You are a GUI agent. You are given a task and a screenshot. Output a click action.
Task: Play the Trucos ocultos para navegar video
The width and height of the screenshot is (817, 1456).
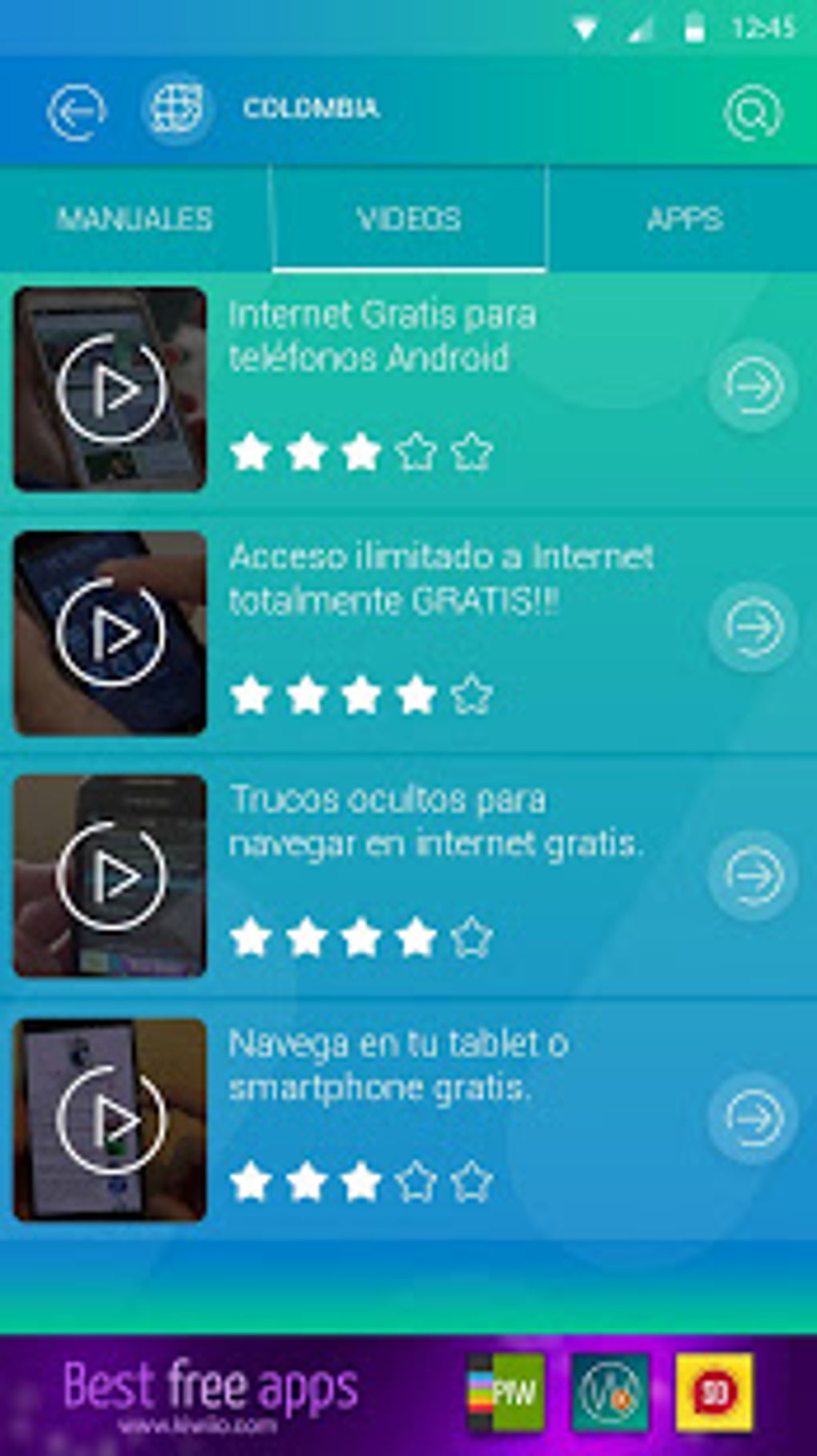coord(111,876)
